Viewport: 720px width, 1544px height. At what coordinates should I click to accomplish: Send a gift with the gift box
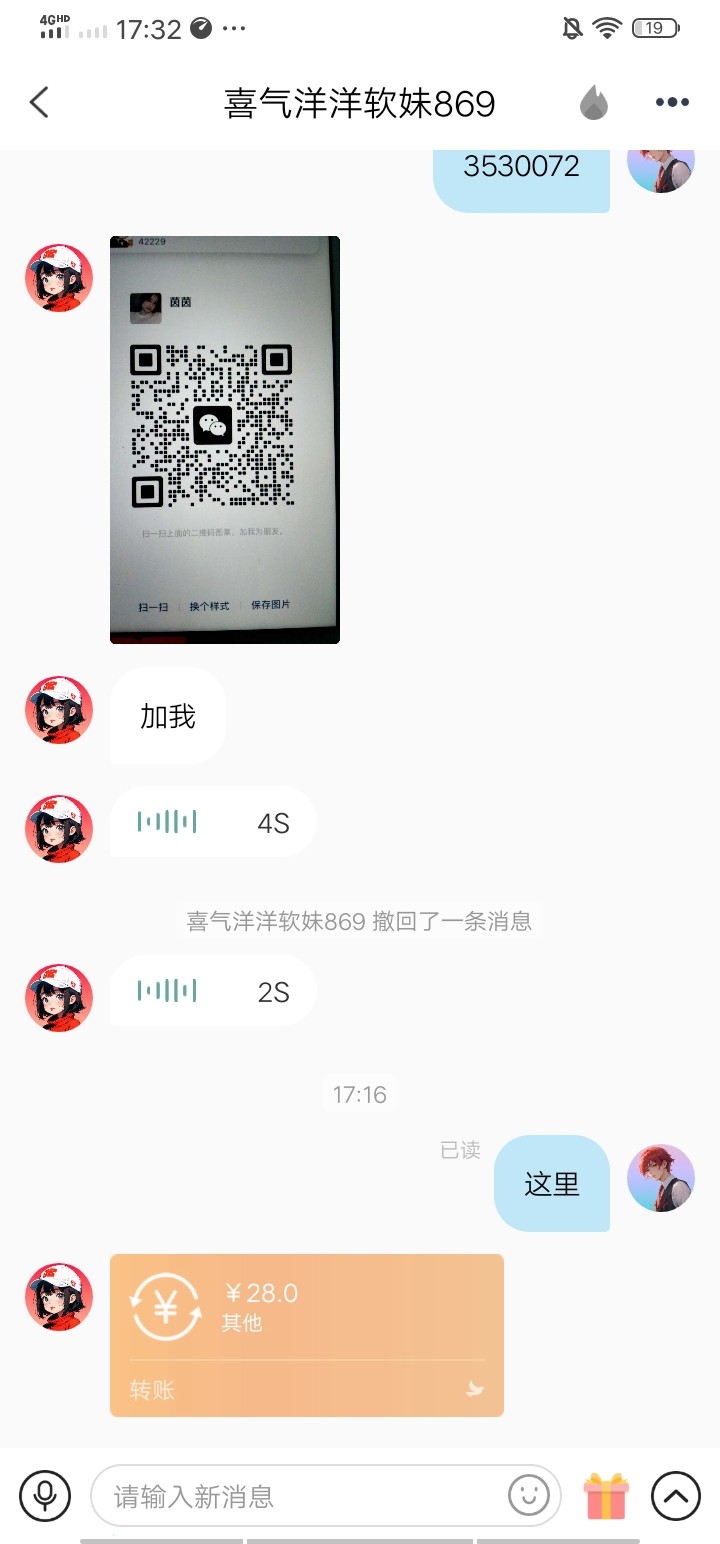[606, 1496]
